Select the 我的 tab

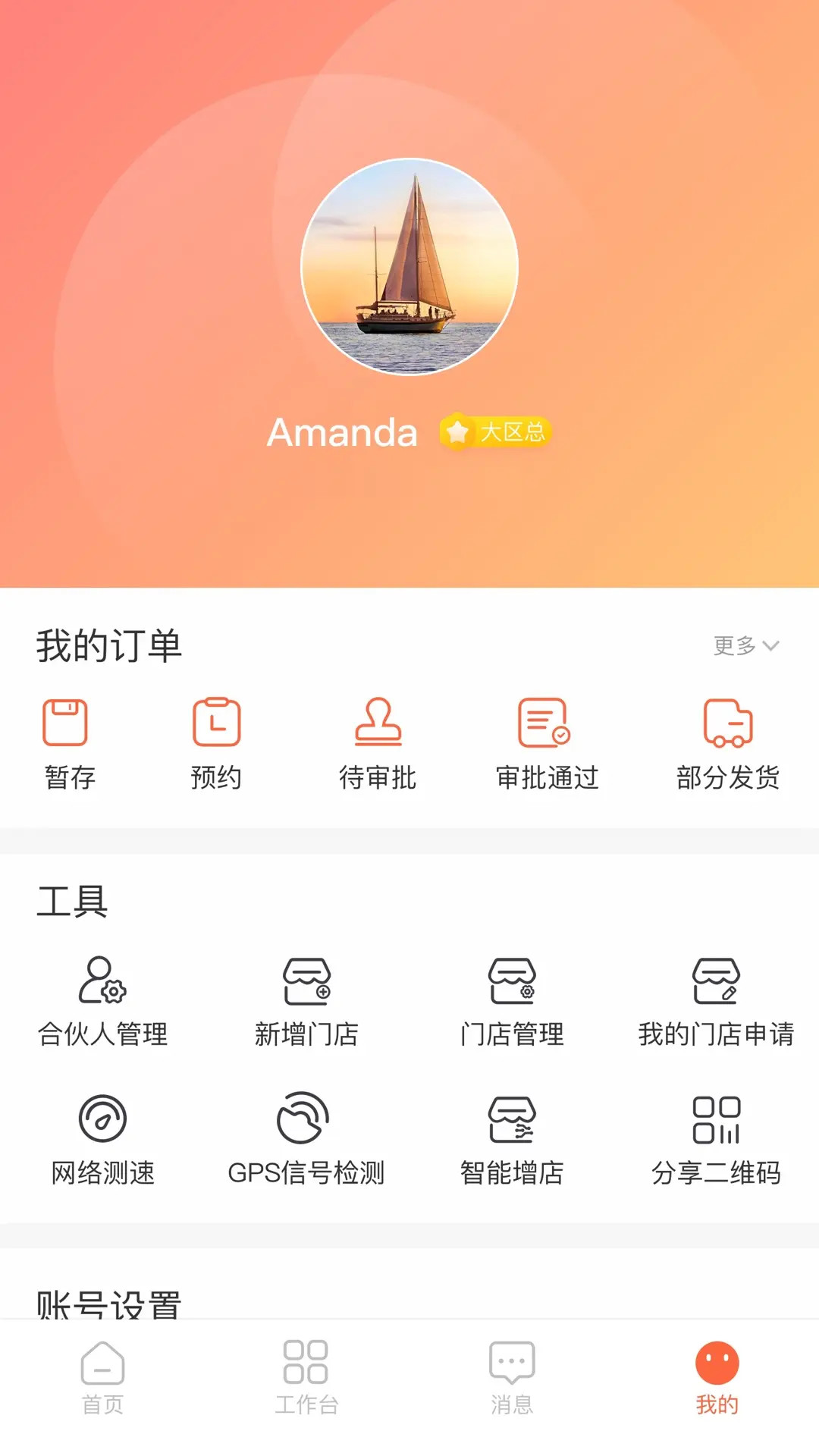tap(716, 1377)
